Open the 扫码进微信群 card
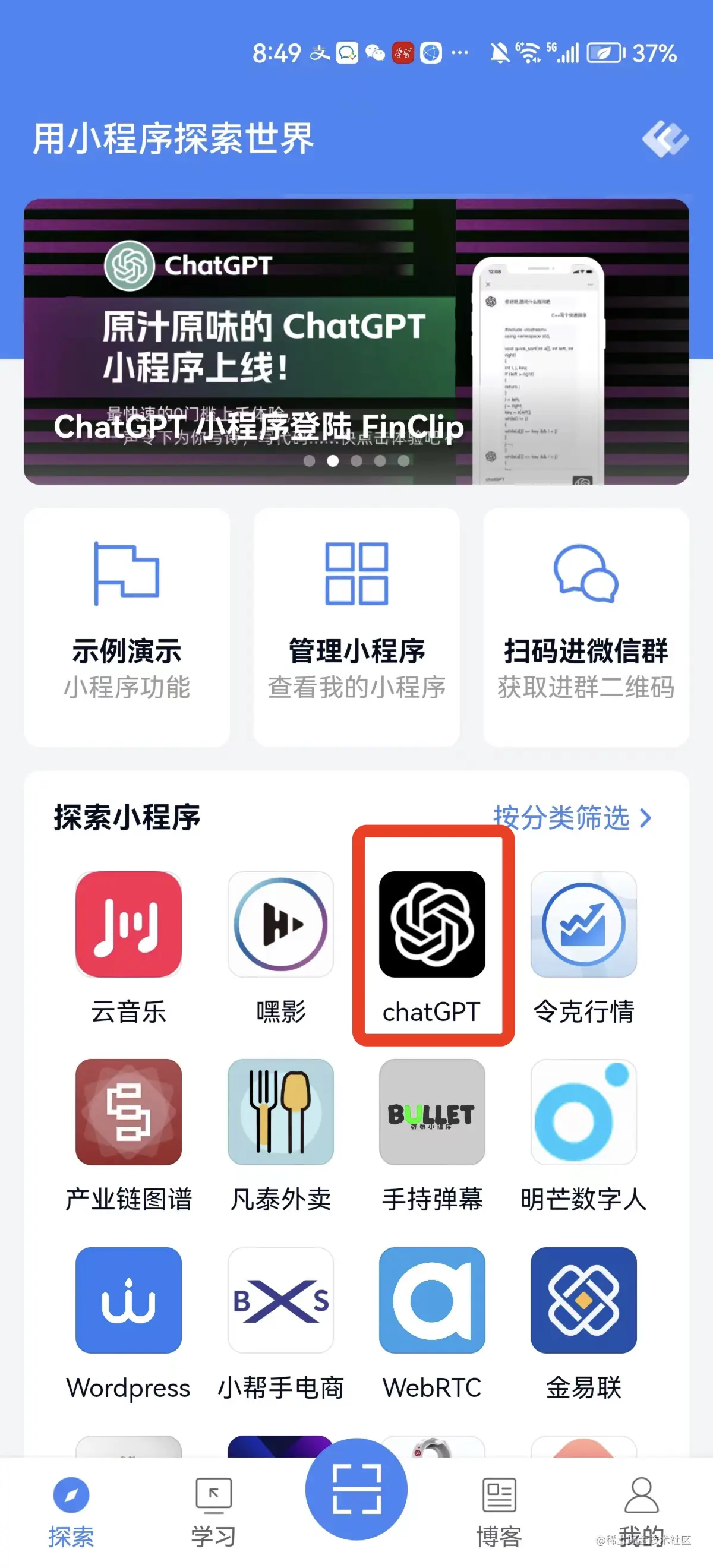The height and width of the screenshot is (1568, 713). (586, 627)
